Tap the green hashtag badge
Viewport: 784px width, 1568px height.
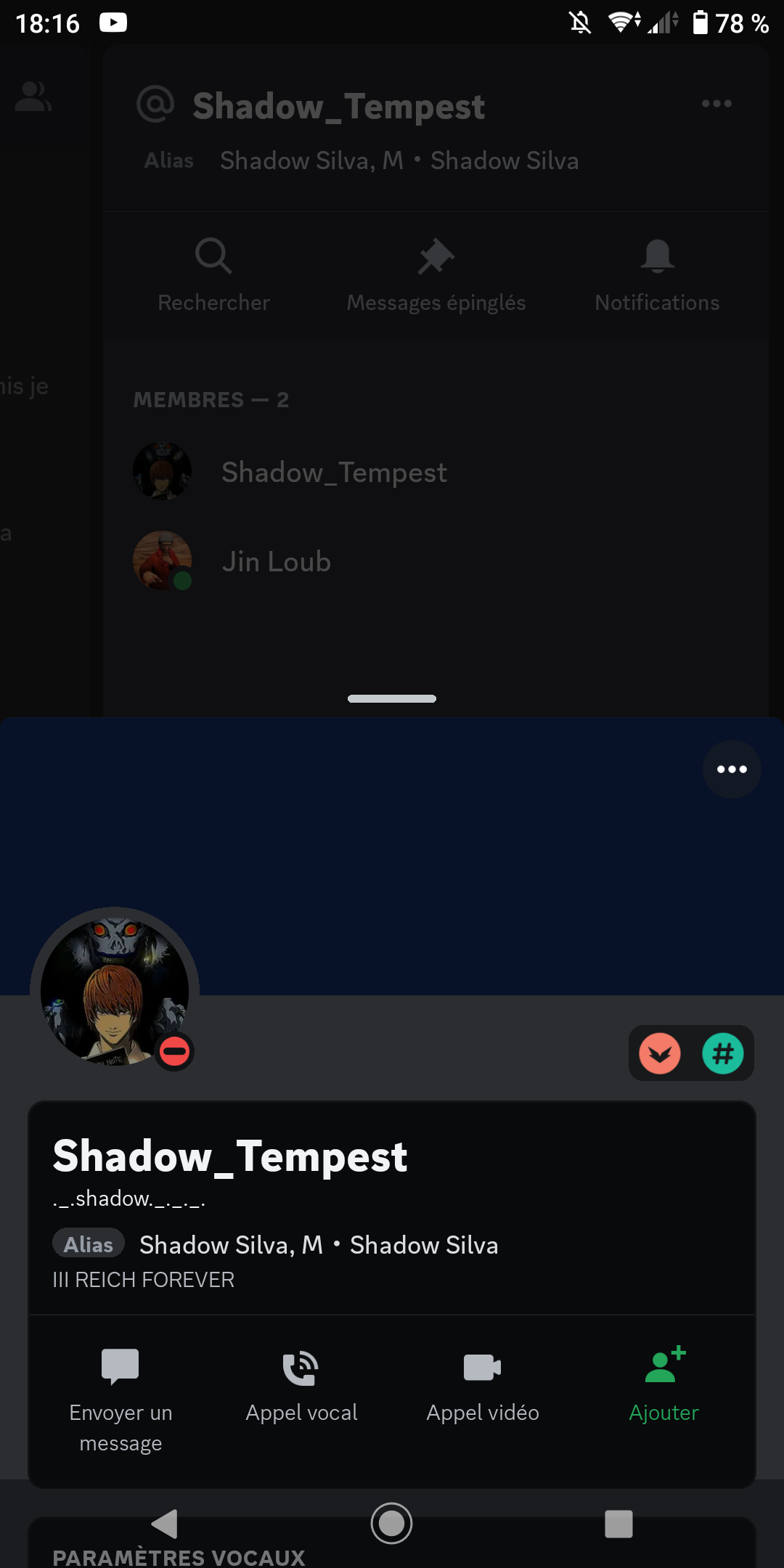(x=723, y=1053)
